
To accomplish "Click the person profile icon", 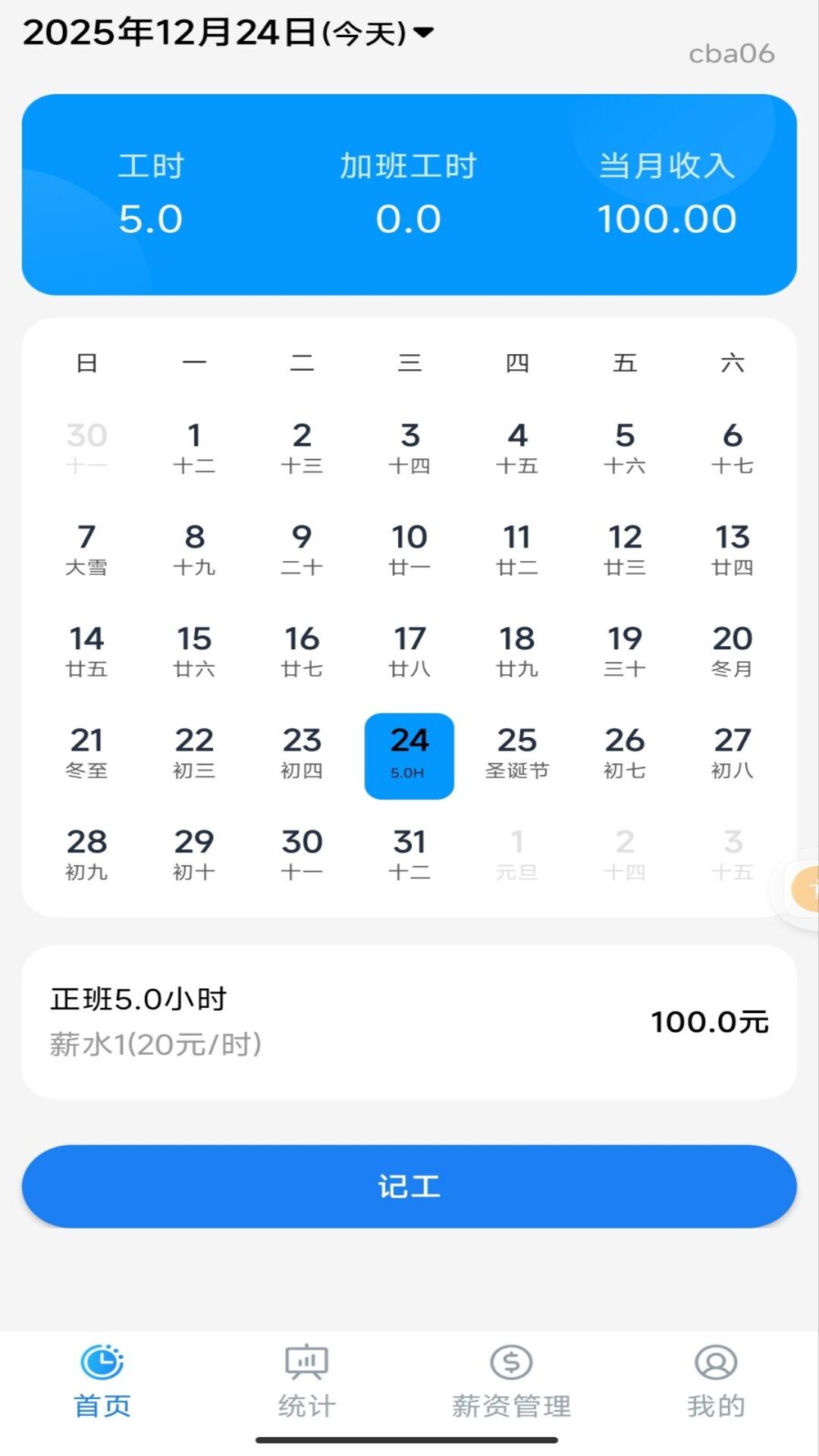I will pos(715,1361).
